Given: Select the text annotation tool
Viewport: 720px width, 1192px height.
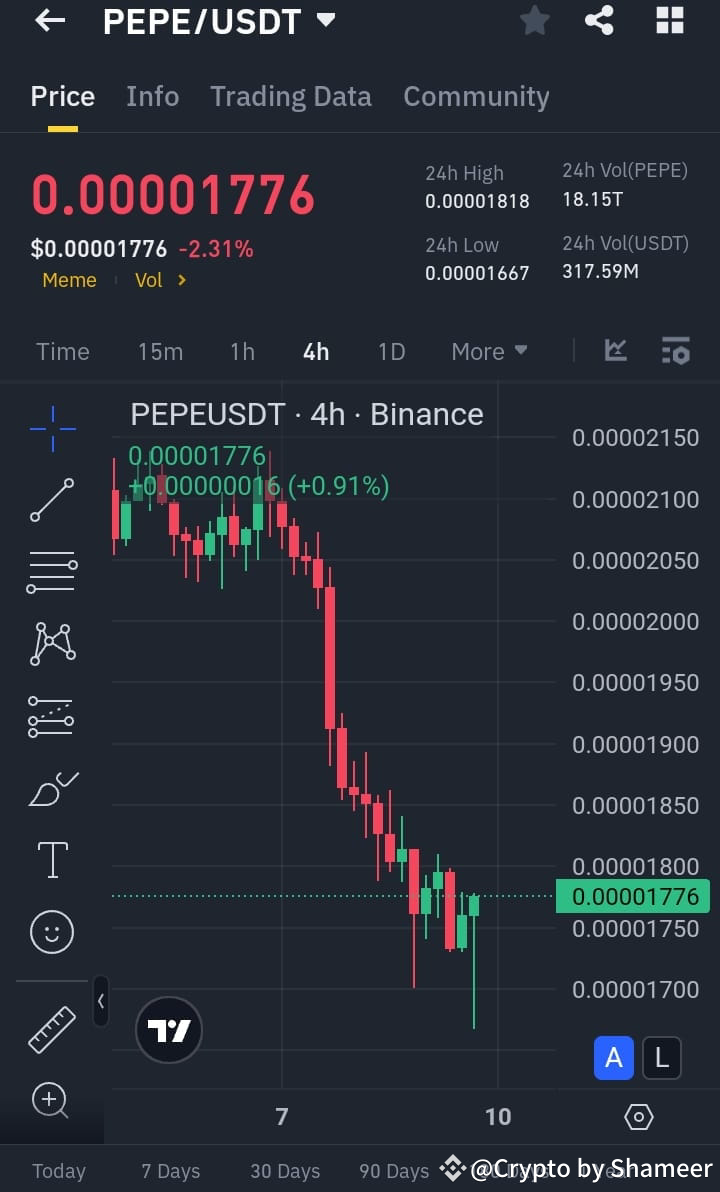Looking at the screenshot, I should pyautogui.click(x=51, y=859).
